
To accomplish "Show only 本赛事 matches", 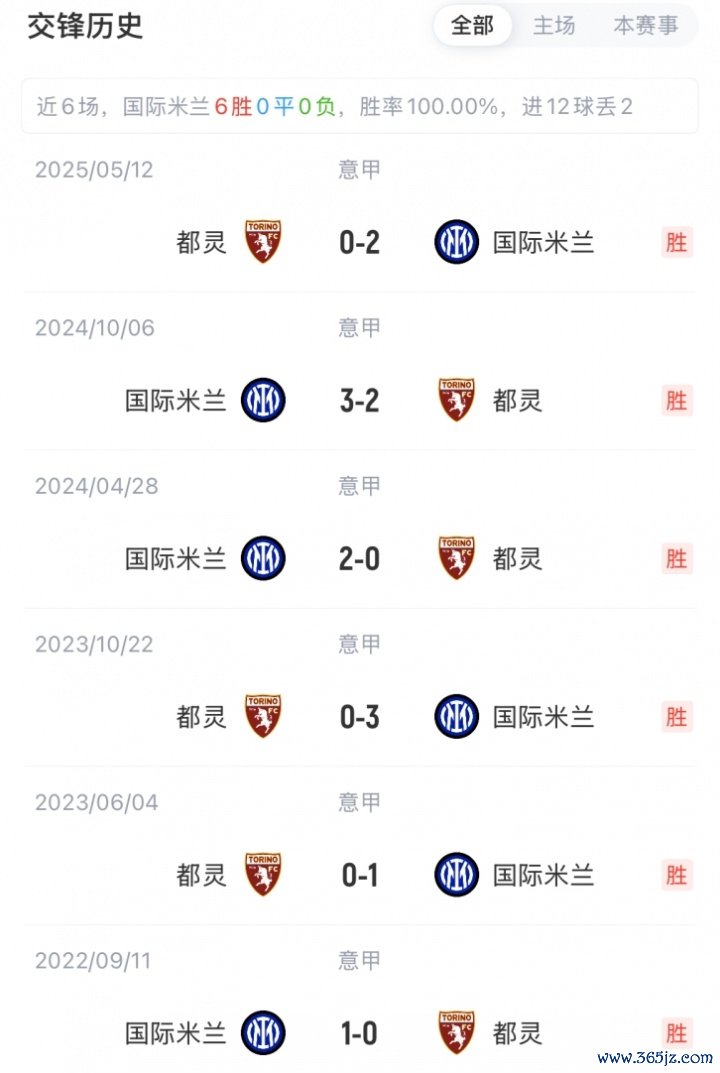I will (645, 26).
